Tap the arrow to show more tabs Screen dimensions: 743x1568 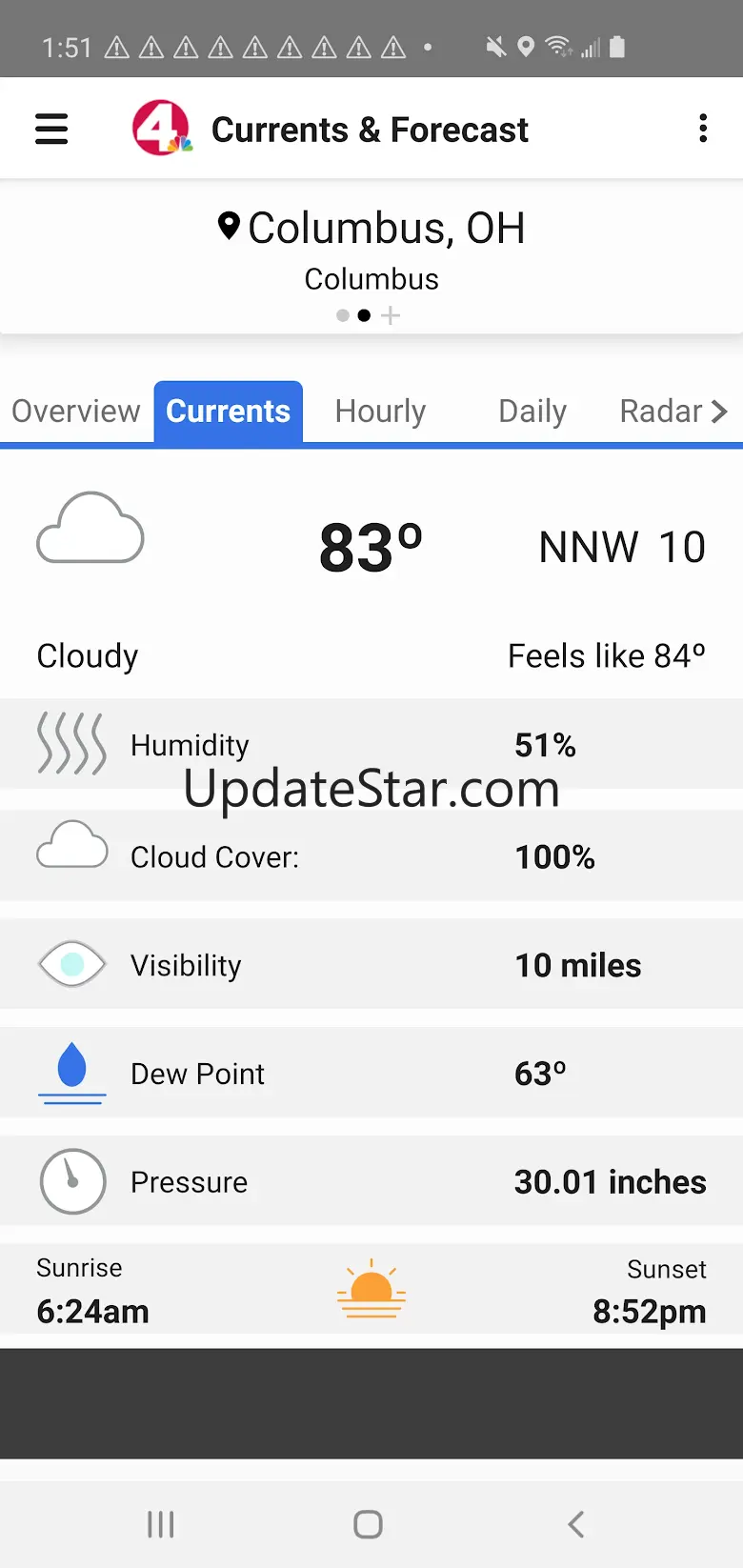click(720, 412)
